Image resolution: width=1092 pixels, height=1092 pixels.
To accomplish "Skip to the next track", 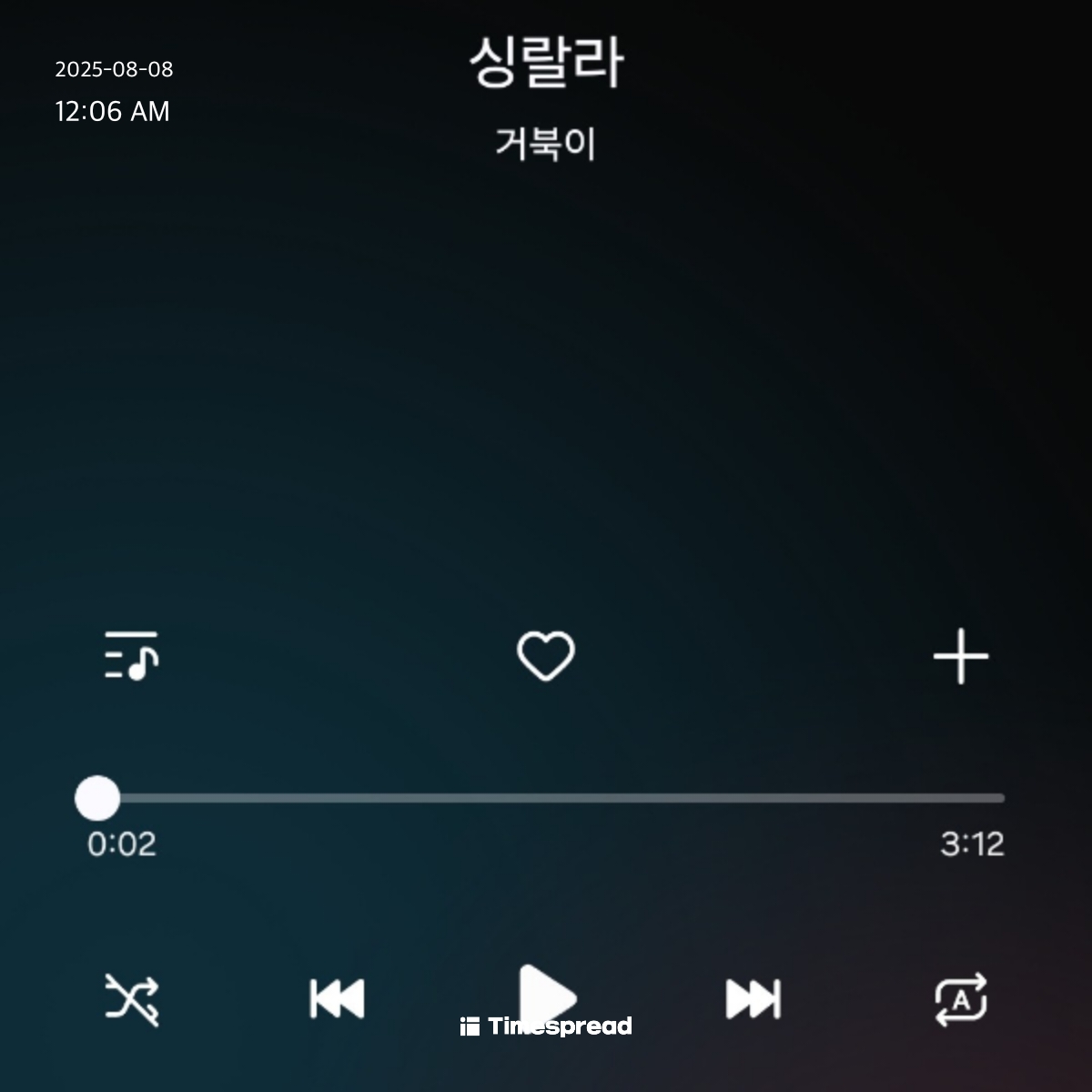I will 753,999.
